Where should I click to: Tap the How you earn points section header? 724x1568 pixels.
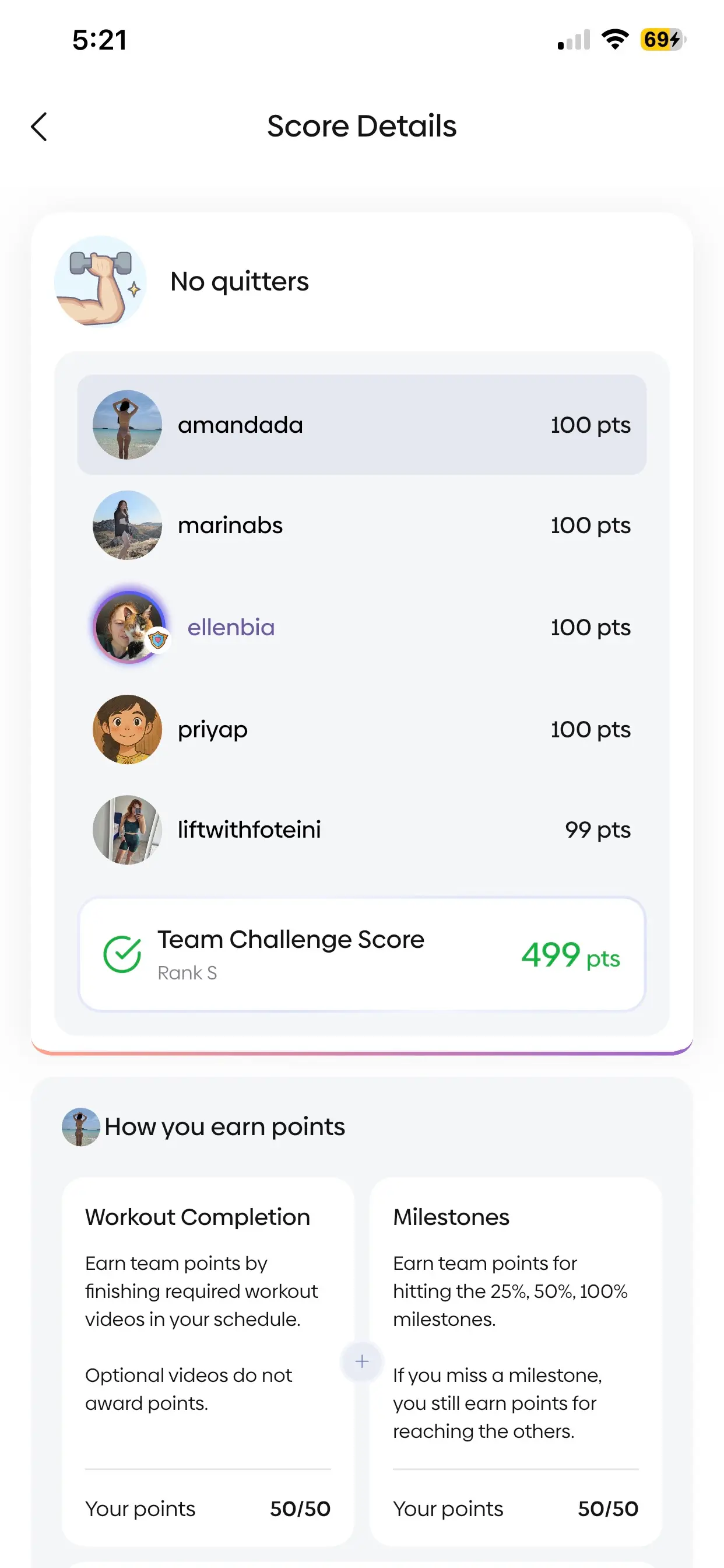tap(224, 1126)
